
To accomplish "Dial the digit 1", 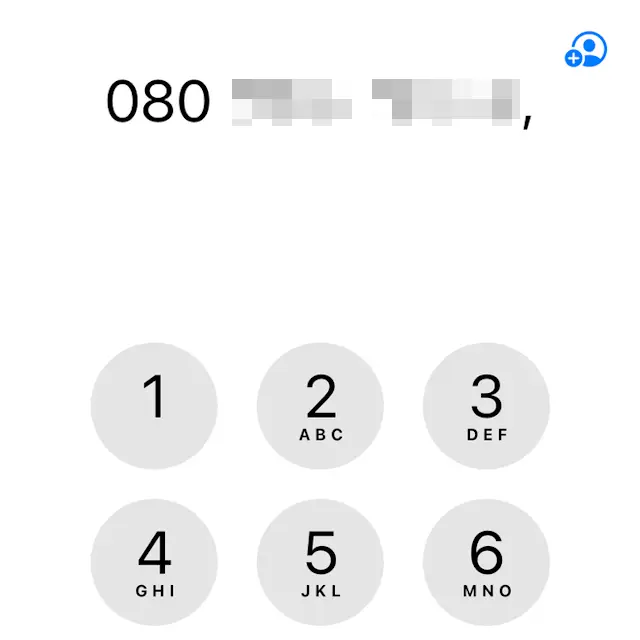I will (x=154, y=405).
